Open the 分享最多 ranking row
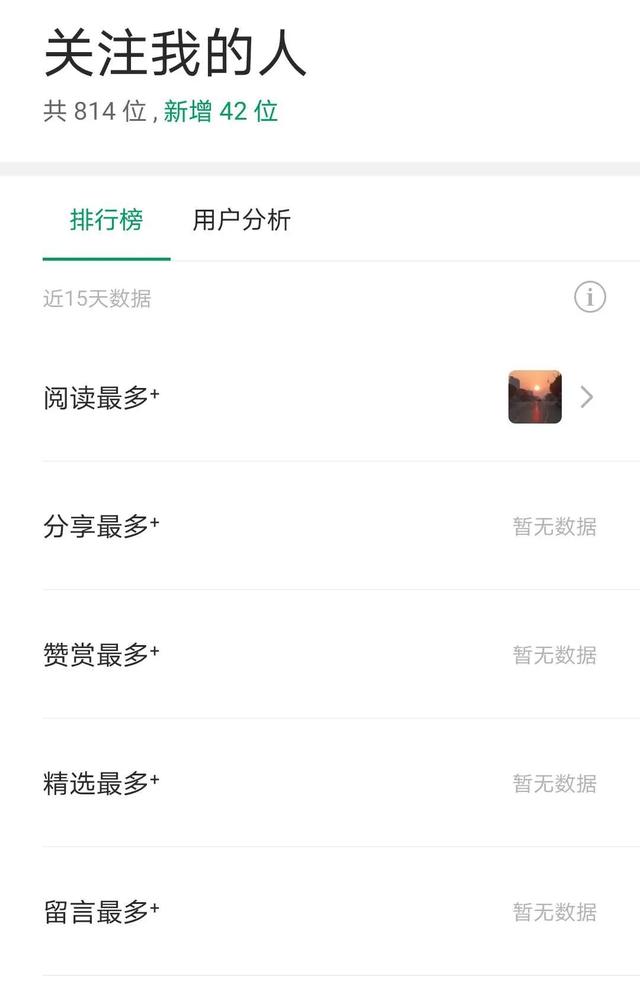 320,526
